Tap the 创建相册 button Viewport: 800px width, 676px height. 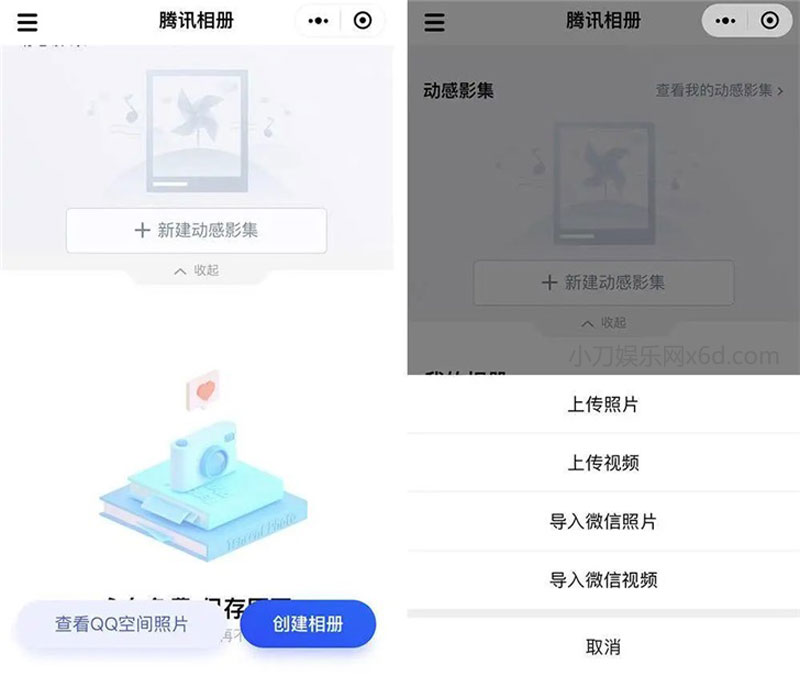pos(308,624)
